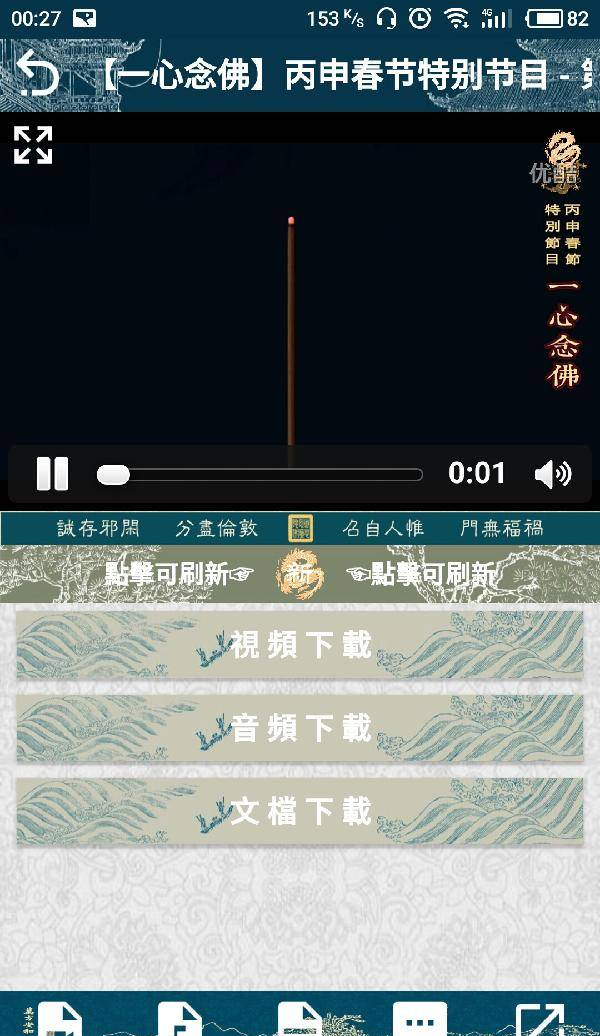Tap the 新 refresh emblem
The height and width of the screenshot is (1036, 600).
tap(300, 574)
